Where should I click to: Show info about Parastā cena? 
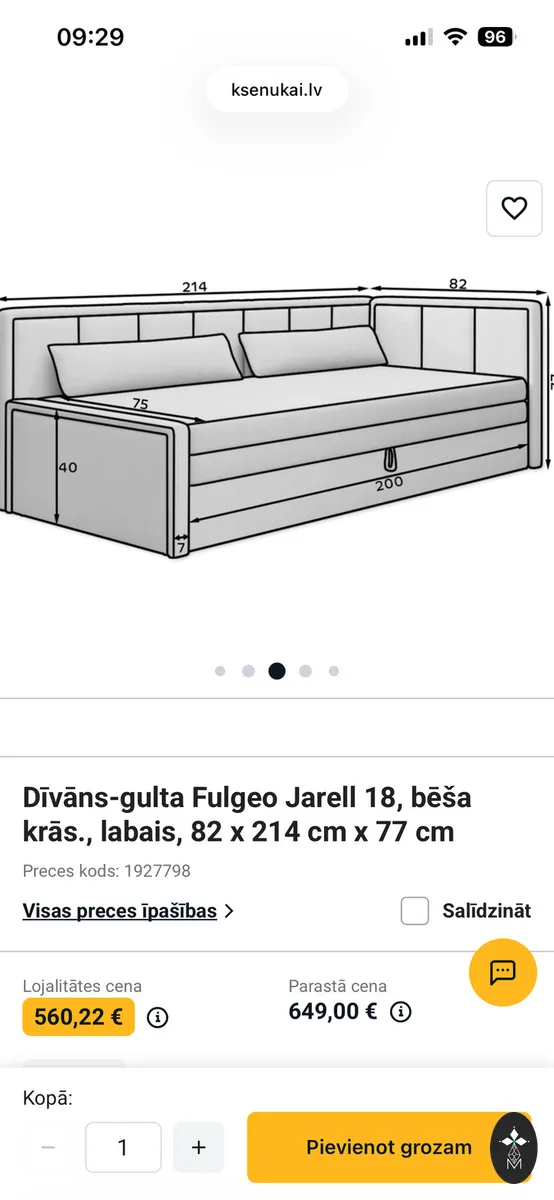point(400,1011)
